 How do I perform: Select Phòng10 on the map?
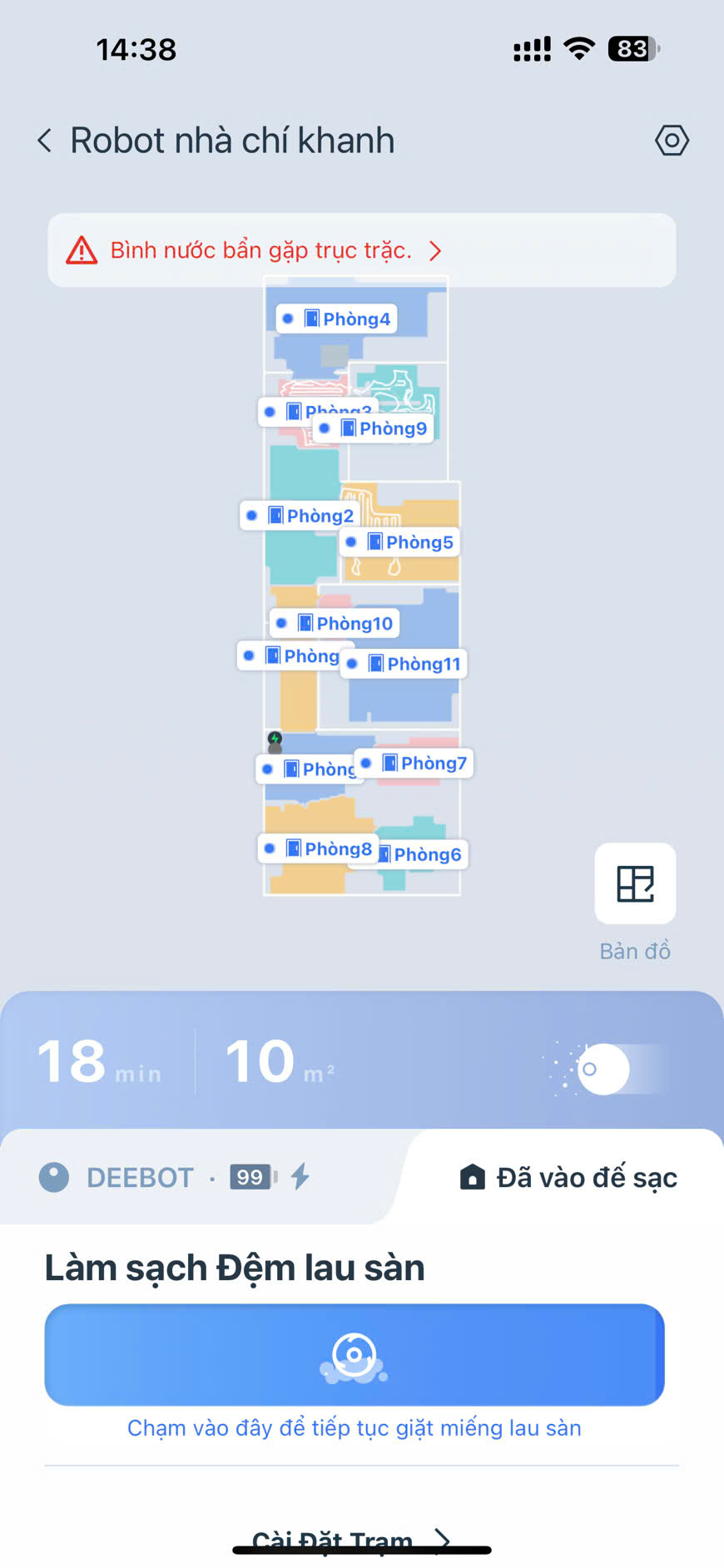(345, 623)
